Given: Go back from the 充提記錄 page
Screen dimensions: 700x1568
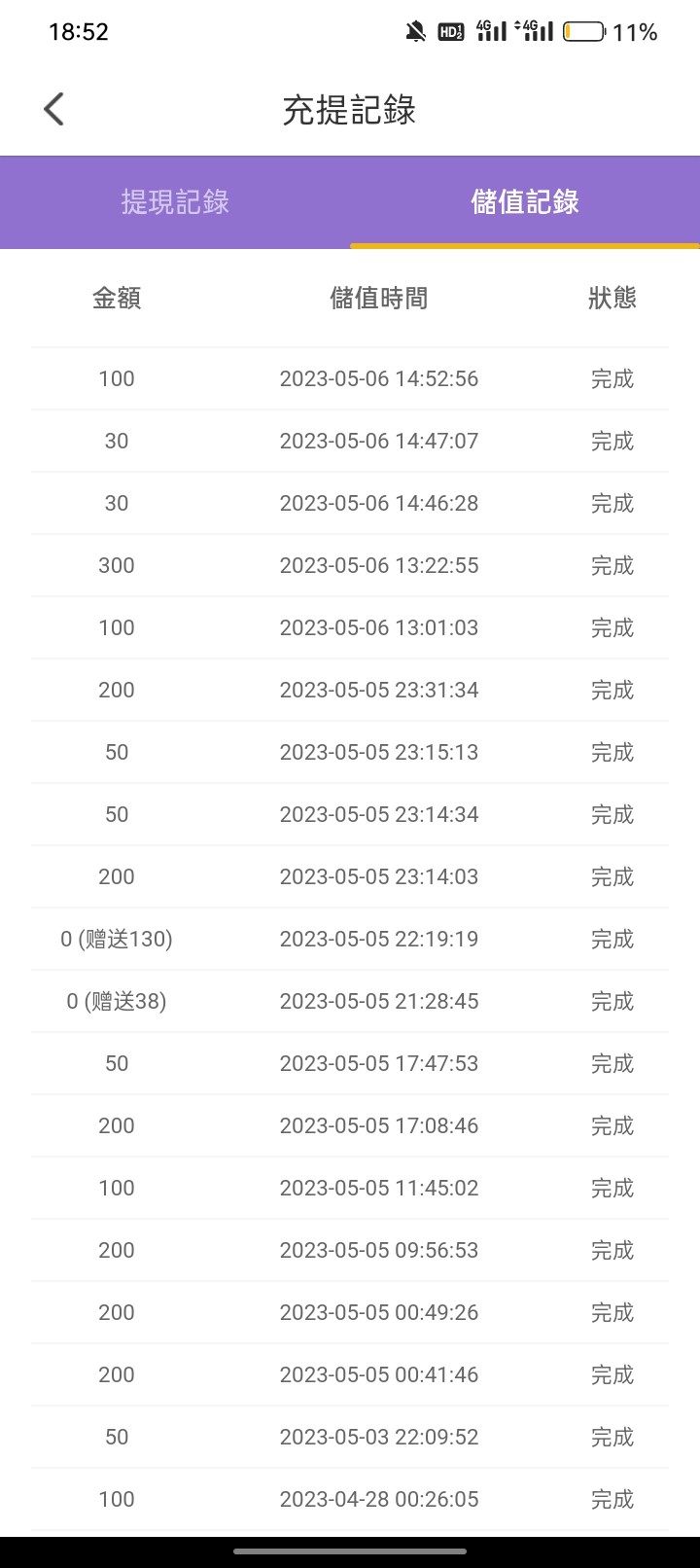Looking at the screenshot, I should [x=54, y=109].
